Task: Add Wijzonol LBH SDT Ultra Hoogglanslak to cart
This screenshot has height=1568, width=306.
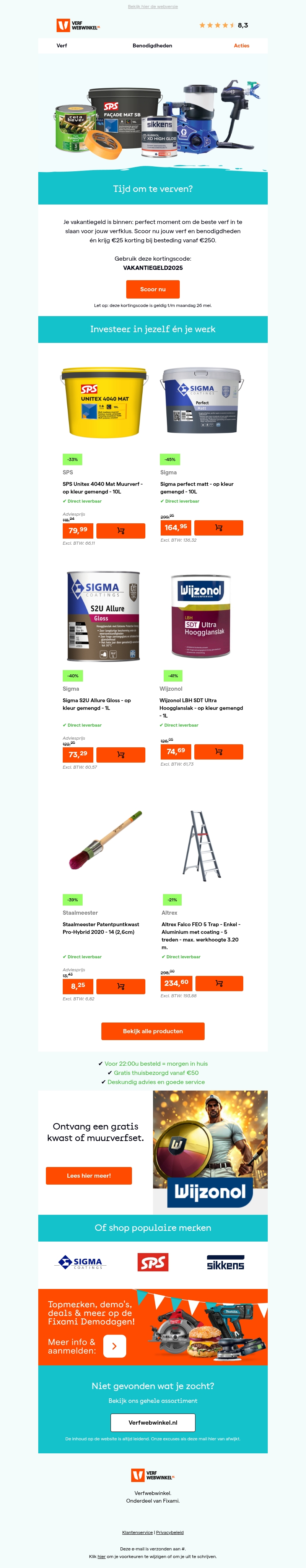Action: (x=218, y=752)
